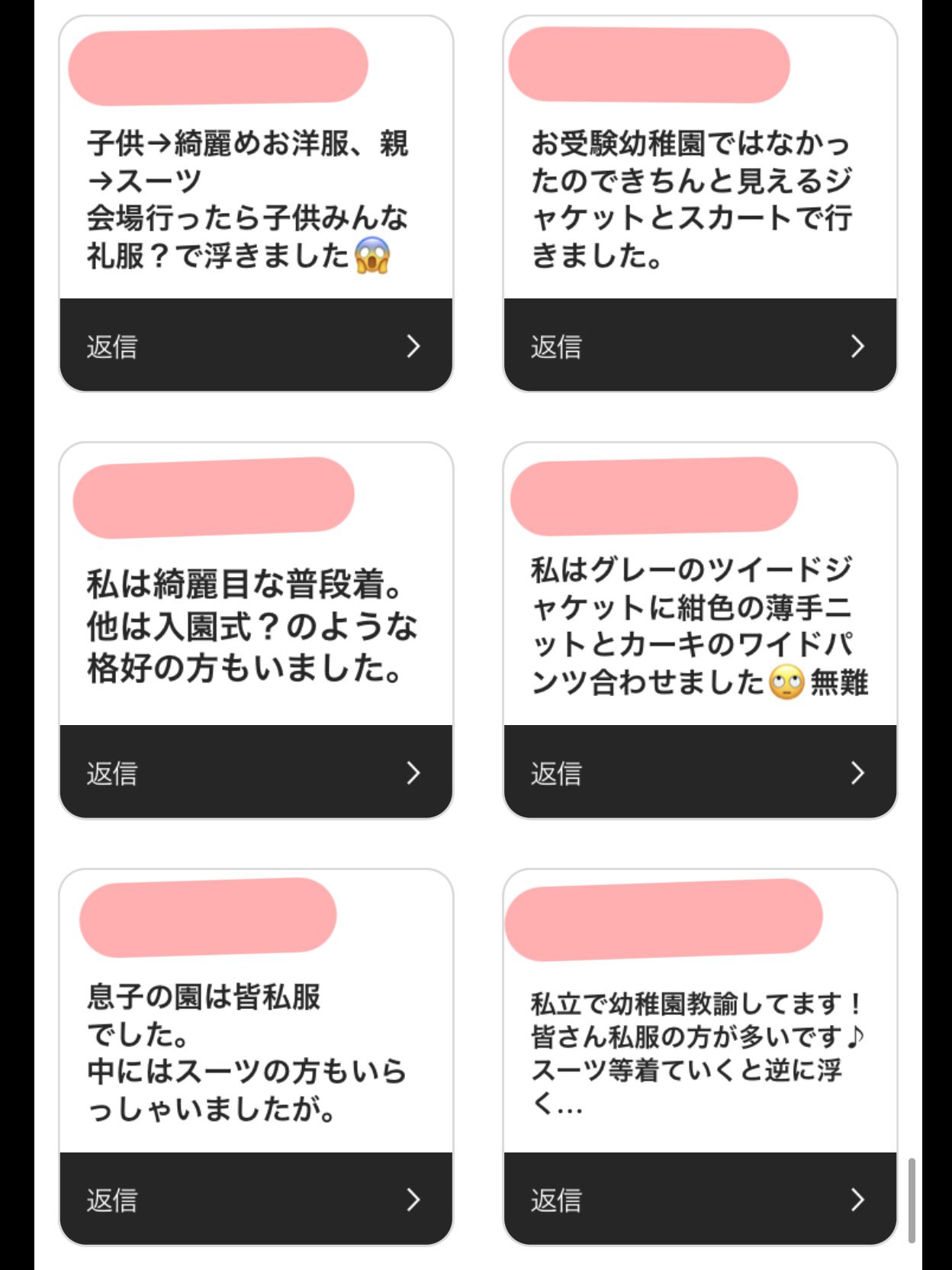Tap 返信 under 私は綺麗目な普段着 response

256,772
